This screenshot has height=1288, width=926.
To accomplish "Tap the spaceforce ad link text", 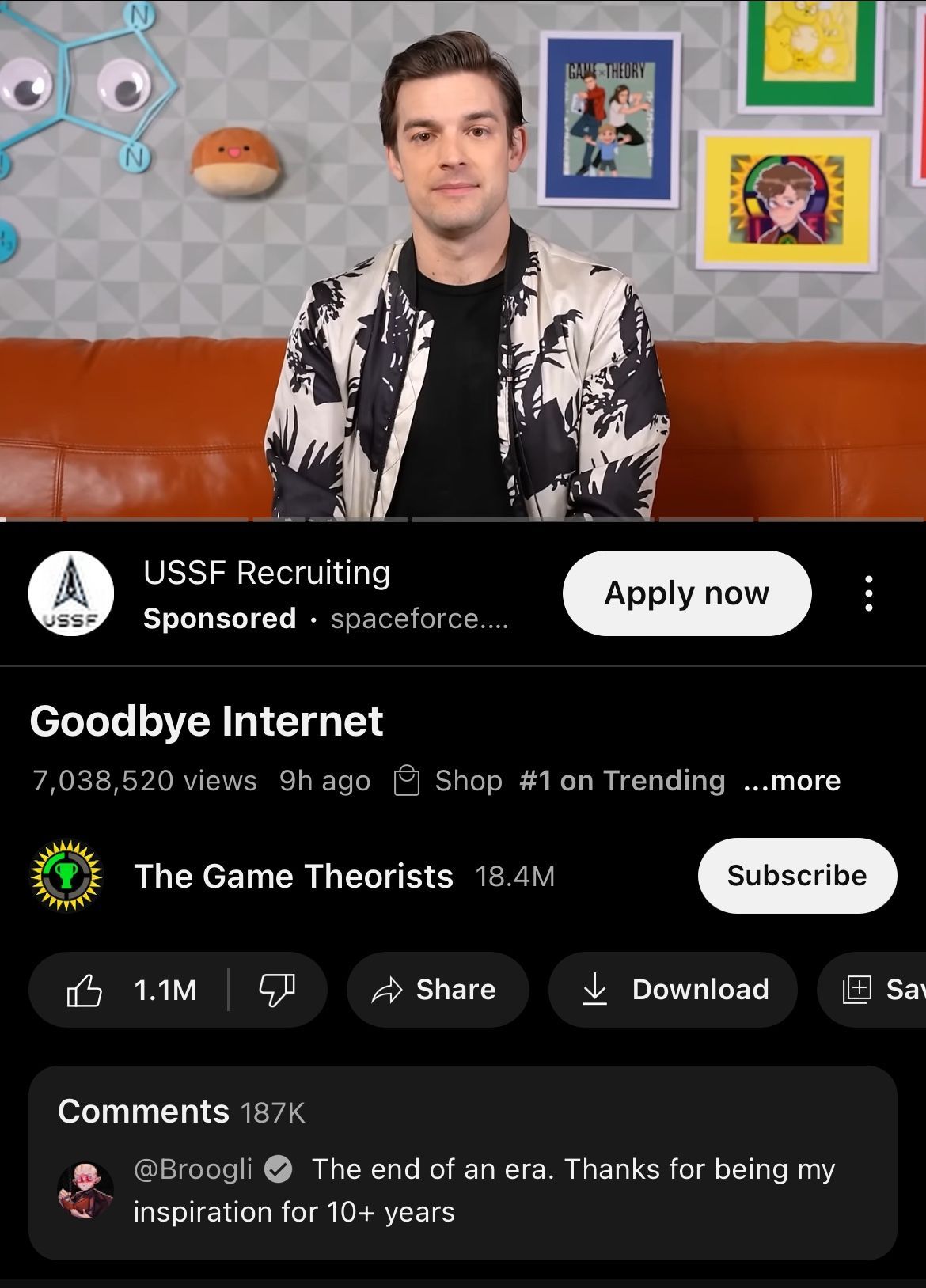I will (420, 619).
